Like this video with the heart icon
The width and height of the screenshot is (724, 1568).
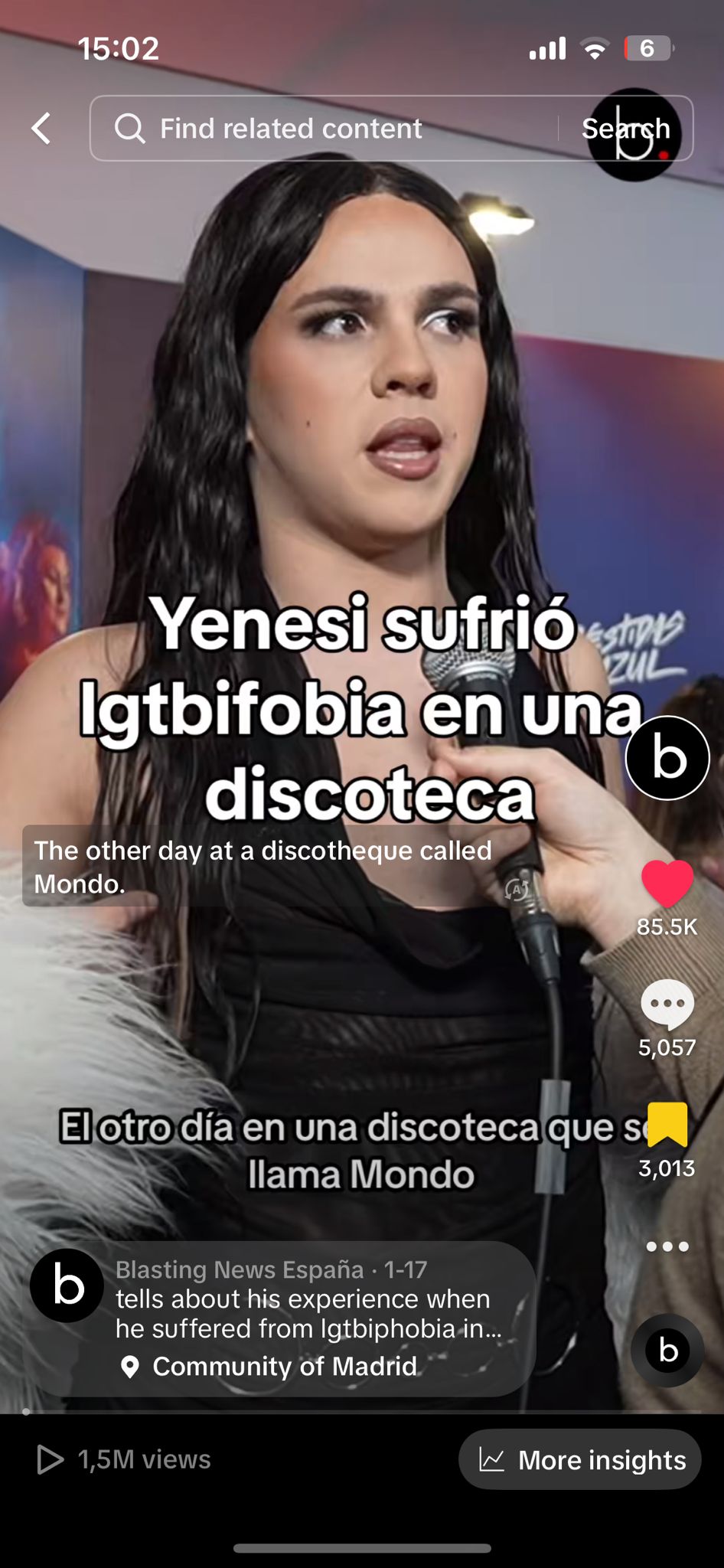(x=667, y=884)
